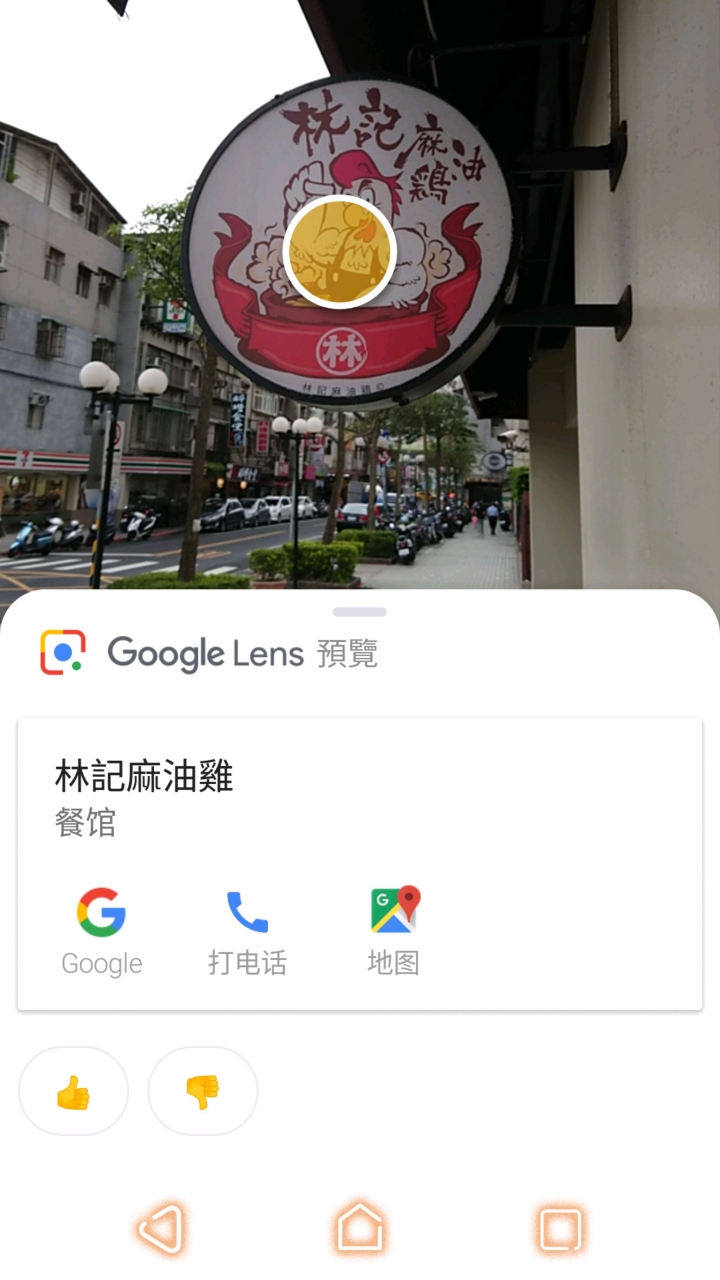Go to the home screen

click(360, 1228)
